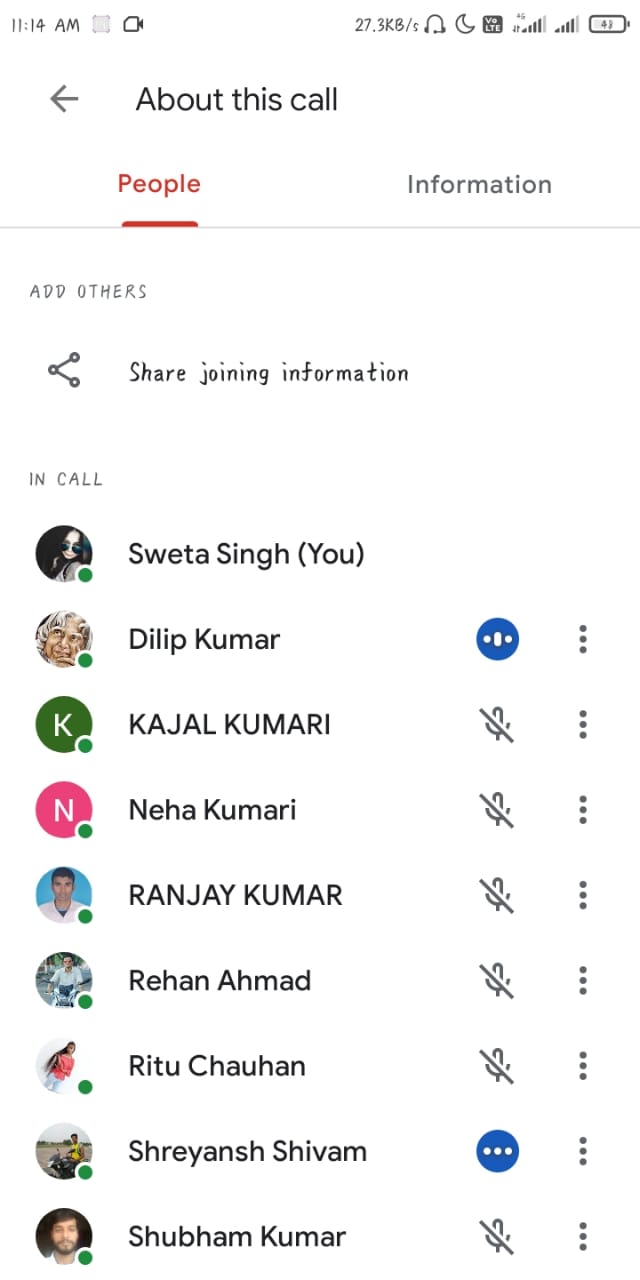Open more options for Neha Kumari
The height and width of the screenshot is (1280, 640).
tap(583, 809)
